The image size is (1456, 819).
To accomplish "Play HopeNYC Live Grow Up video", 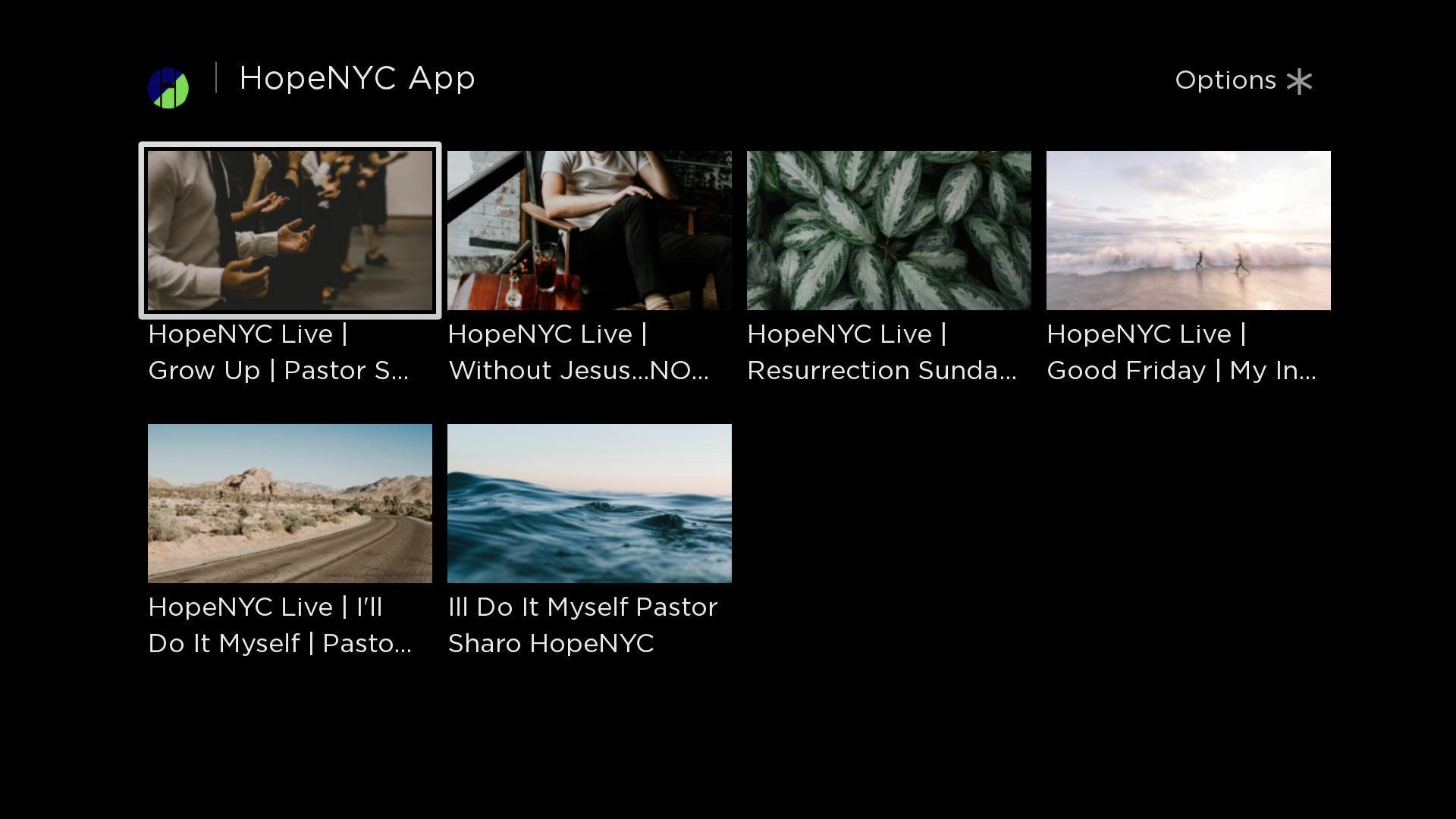I will click(290, 231).
